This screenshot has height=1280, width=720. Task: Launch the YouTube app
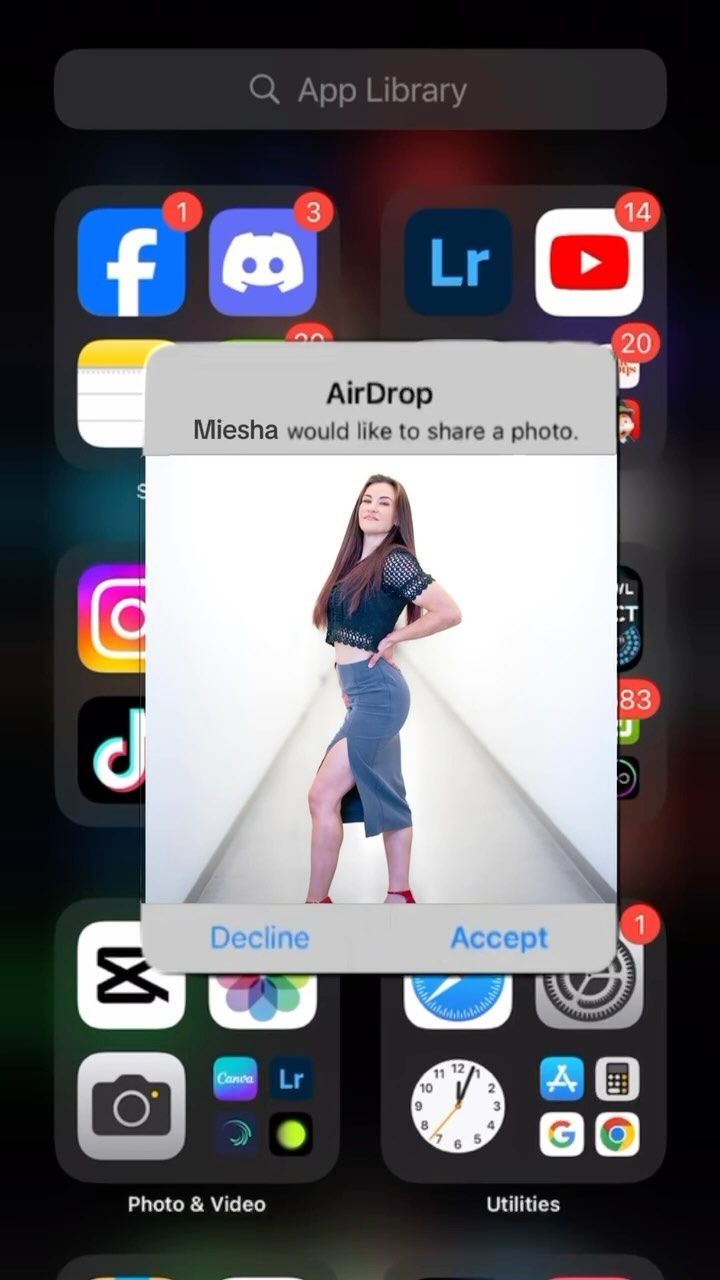click(x=589, y=262)
